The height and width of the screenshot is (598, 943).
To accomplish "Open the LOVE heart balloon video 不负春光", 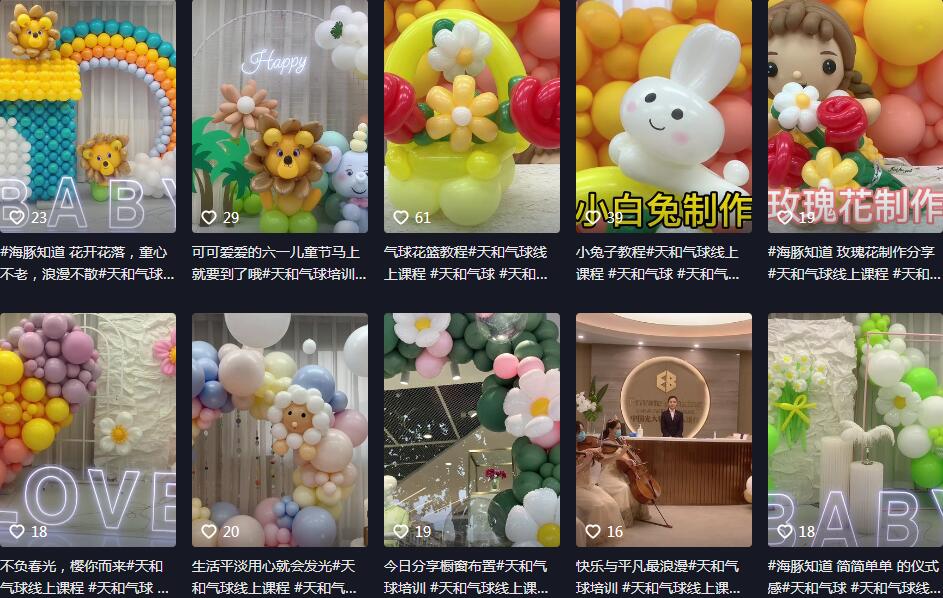I will [87, 430].
